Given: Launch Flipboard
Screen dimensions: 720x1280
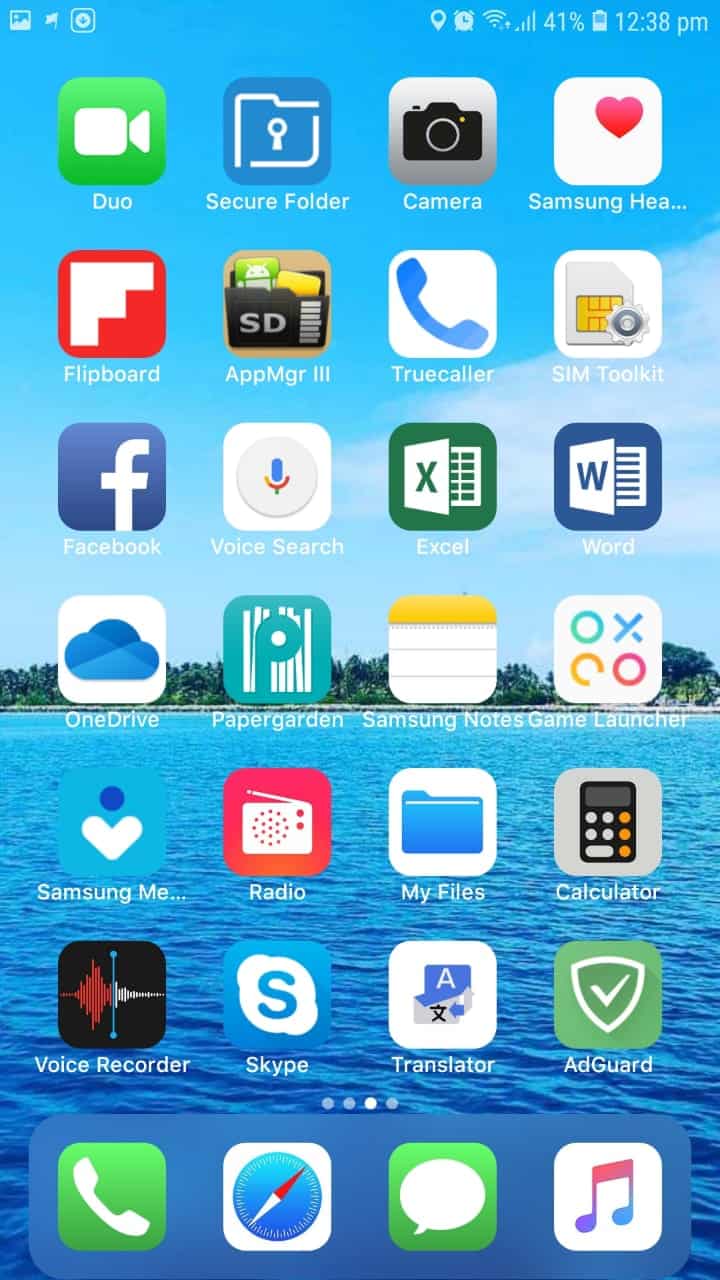Looking at the screenshot, I should click(112, 304).
